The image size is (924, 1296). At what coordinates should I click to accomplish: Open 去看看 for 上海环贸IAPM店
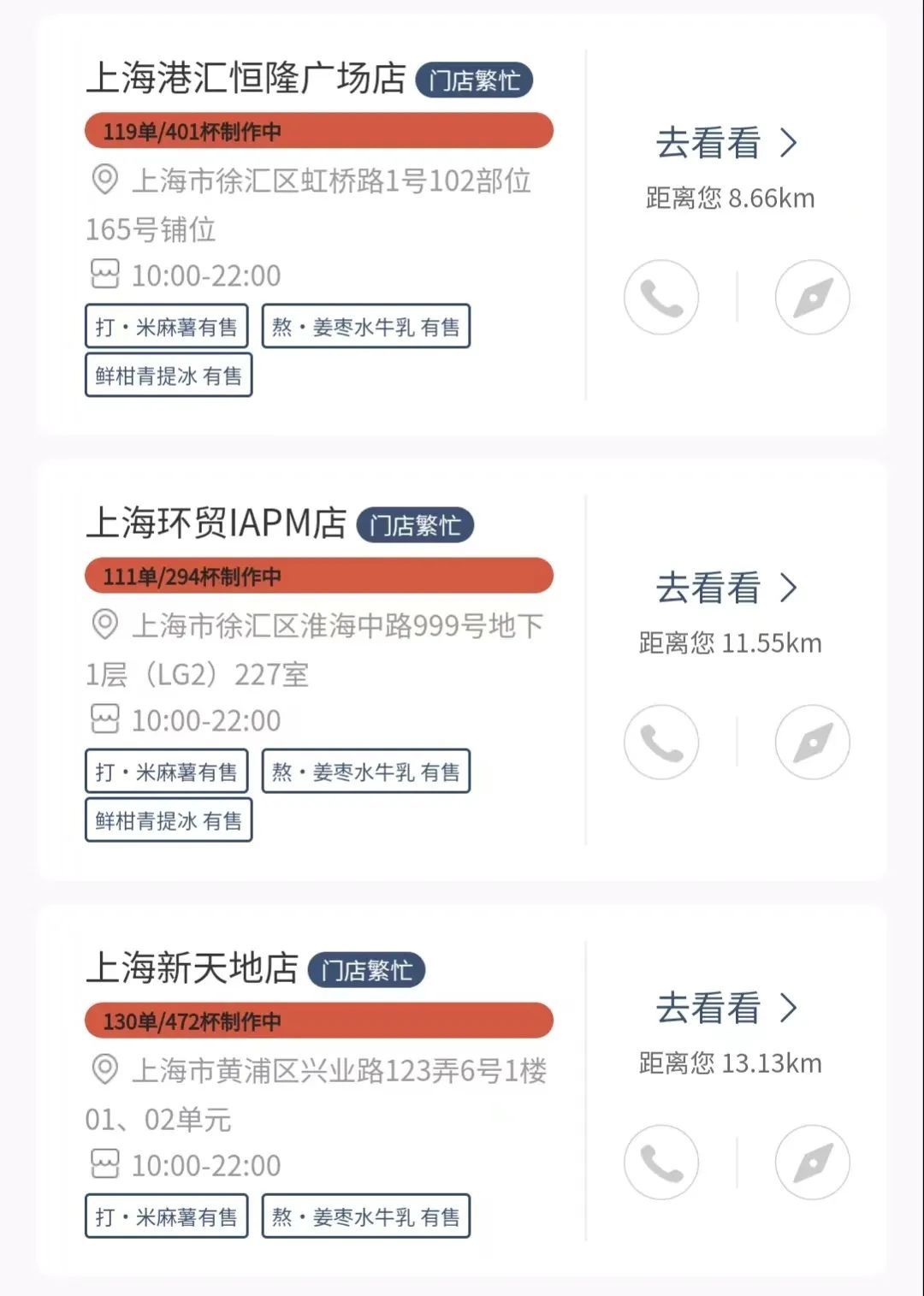click(x=726, y=588)
